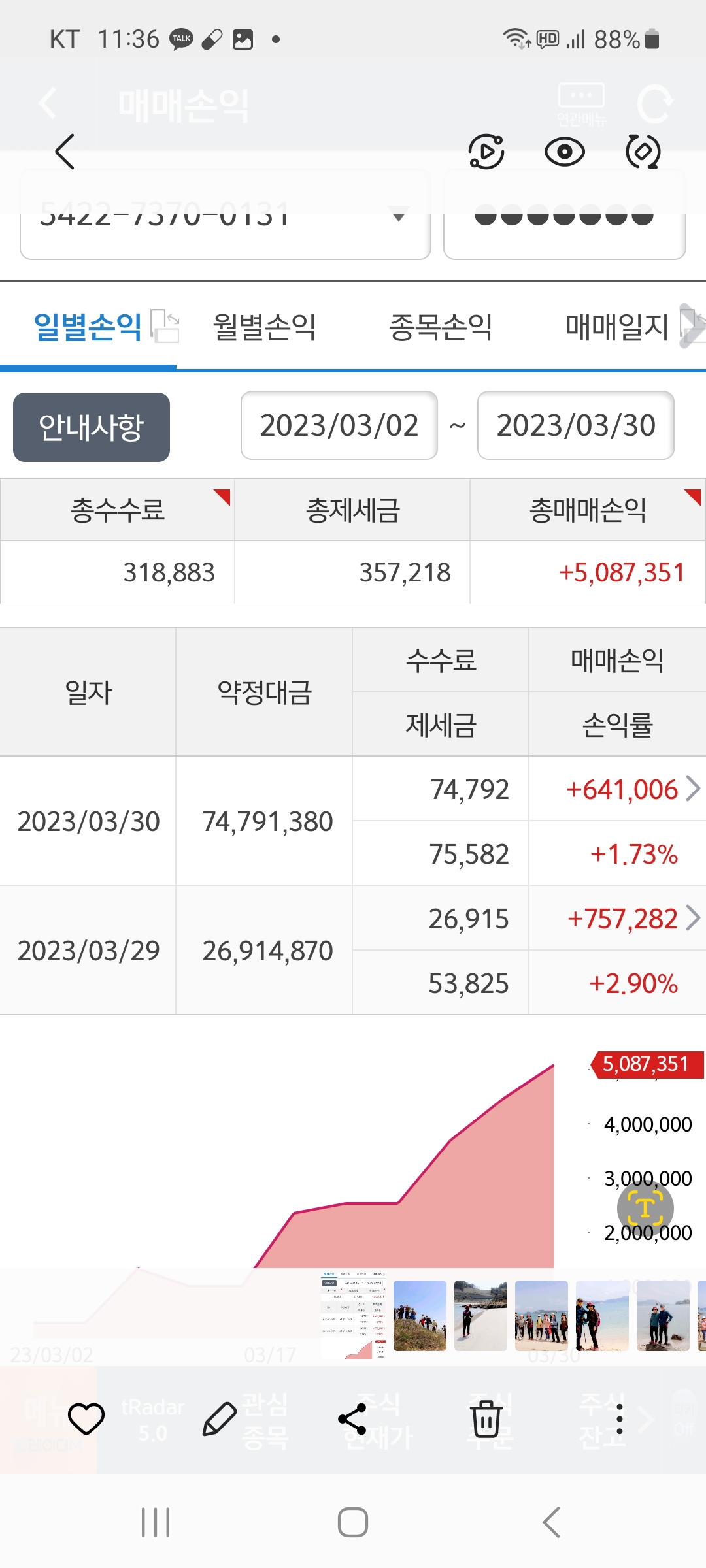Open recent apps from the navigation bar
The image size is (706, 1568).
(156, 1522)
